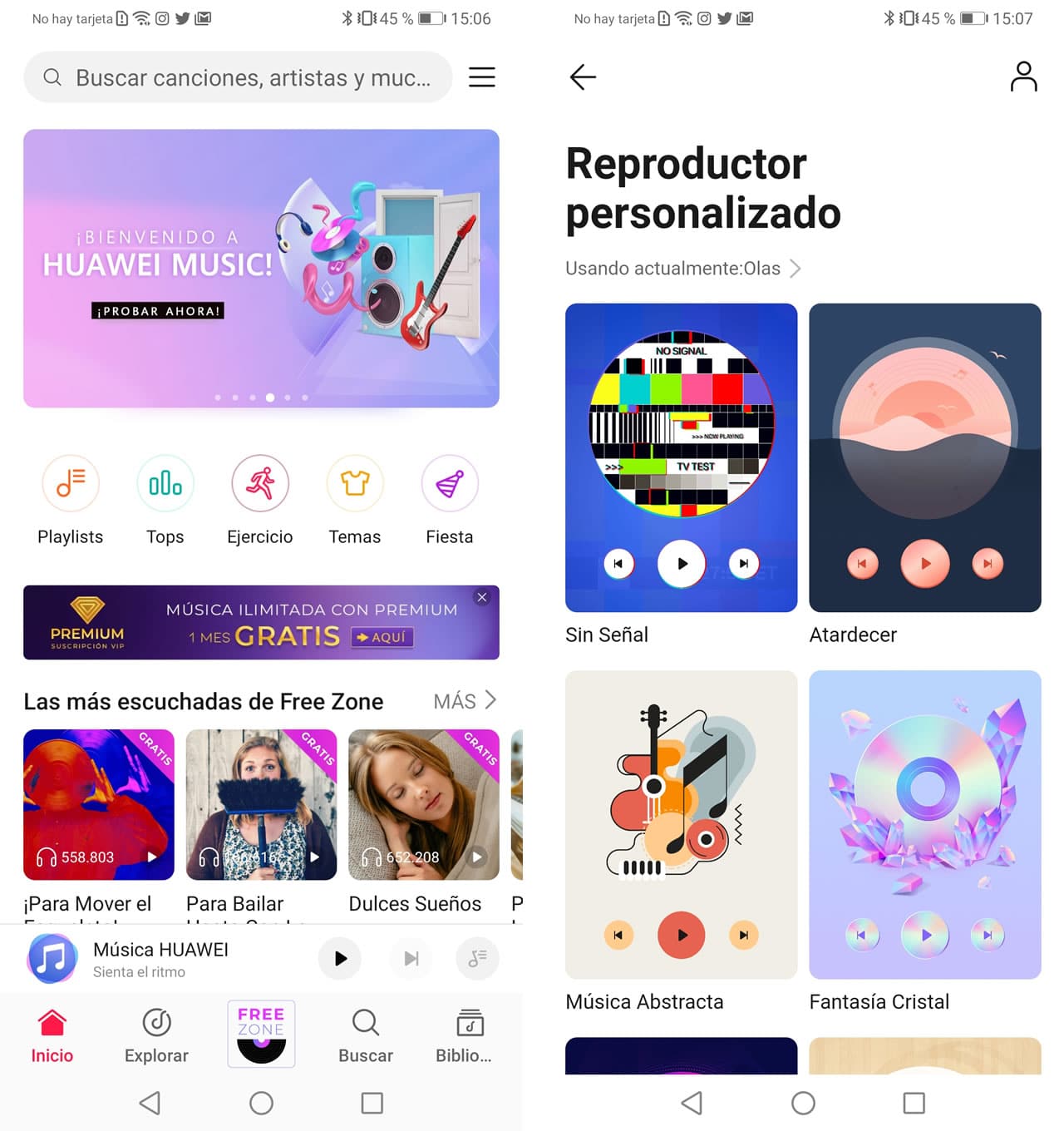Open the hamburger menu beside the search bar

click(x=482, y=77)
